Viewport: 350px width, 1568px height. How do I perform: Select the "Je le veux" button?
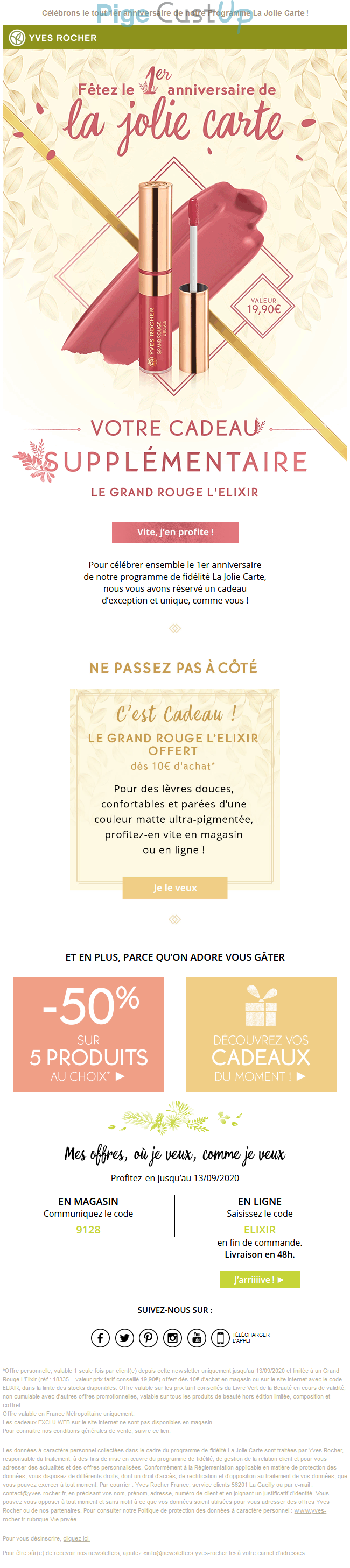coord(174,888)
